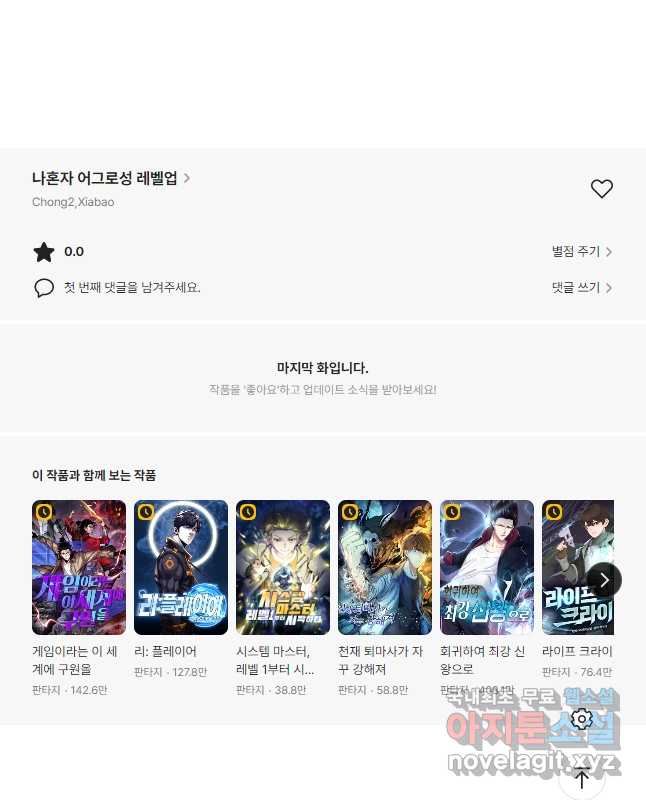
Task: Jump back to the top of the page
Action: (x=582, y=778)
